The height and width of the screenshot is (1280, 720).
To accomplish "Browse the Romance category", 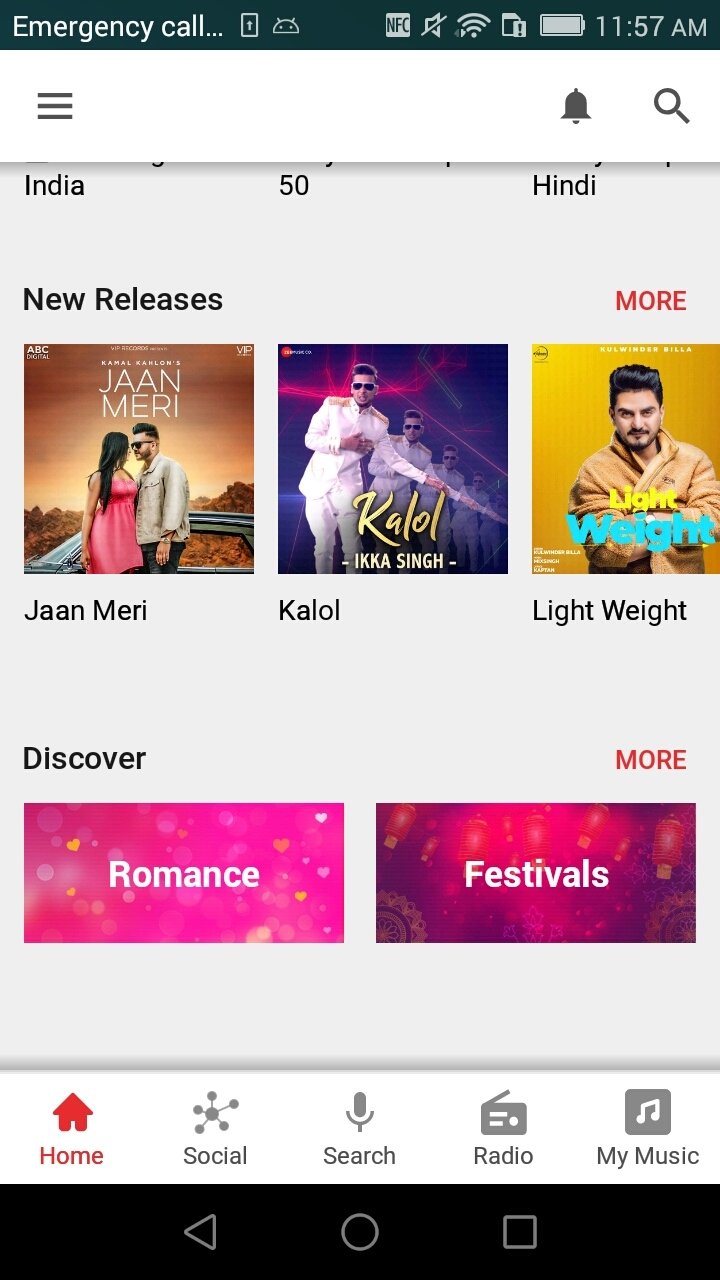I will click(184, 873).
